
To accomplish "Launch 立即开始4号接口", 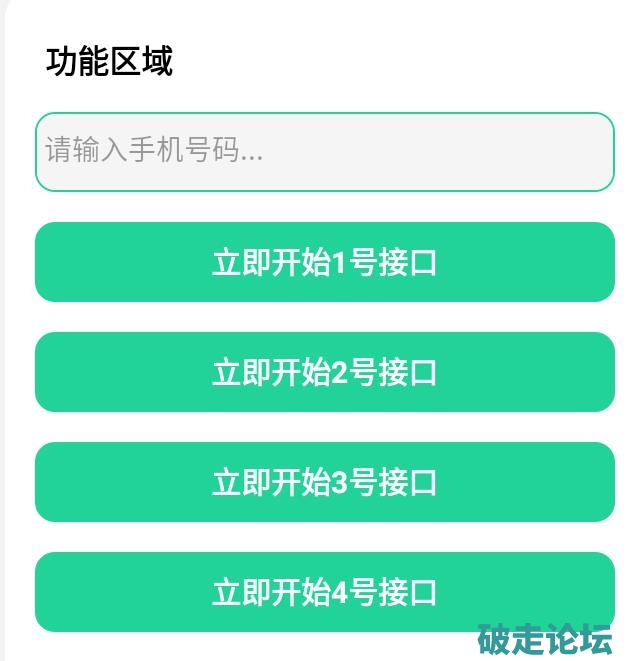I will 324,592.
